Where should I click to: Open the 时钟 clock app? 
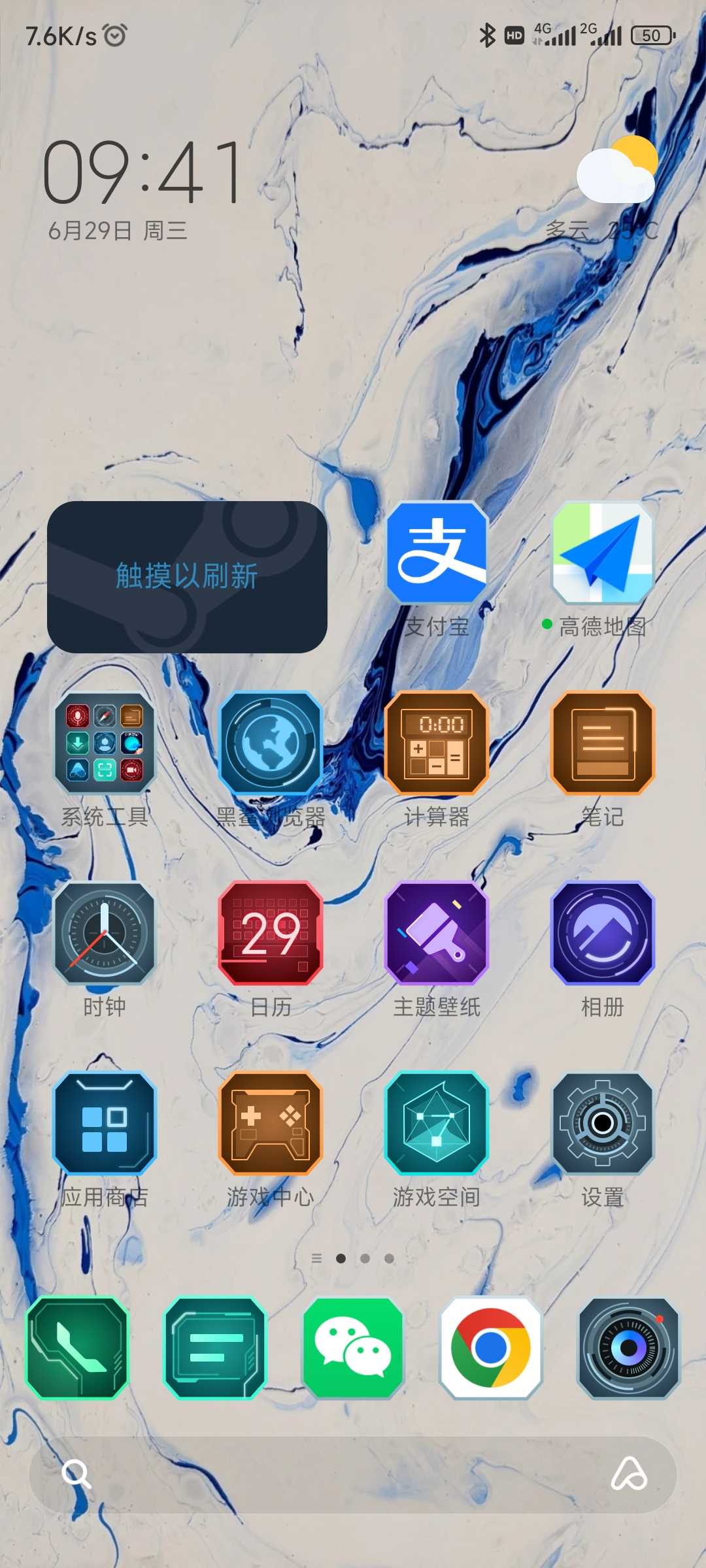pyautogui.click(x=105, y=933)
